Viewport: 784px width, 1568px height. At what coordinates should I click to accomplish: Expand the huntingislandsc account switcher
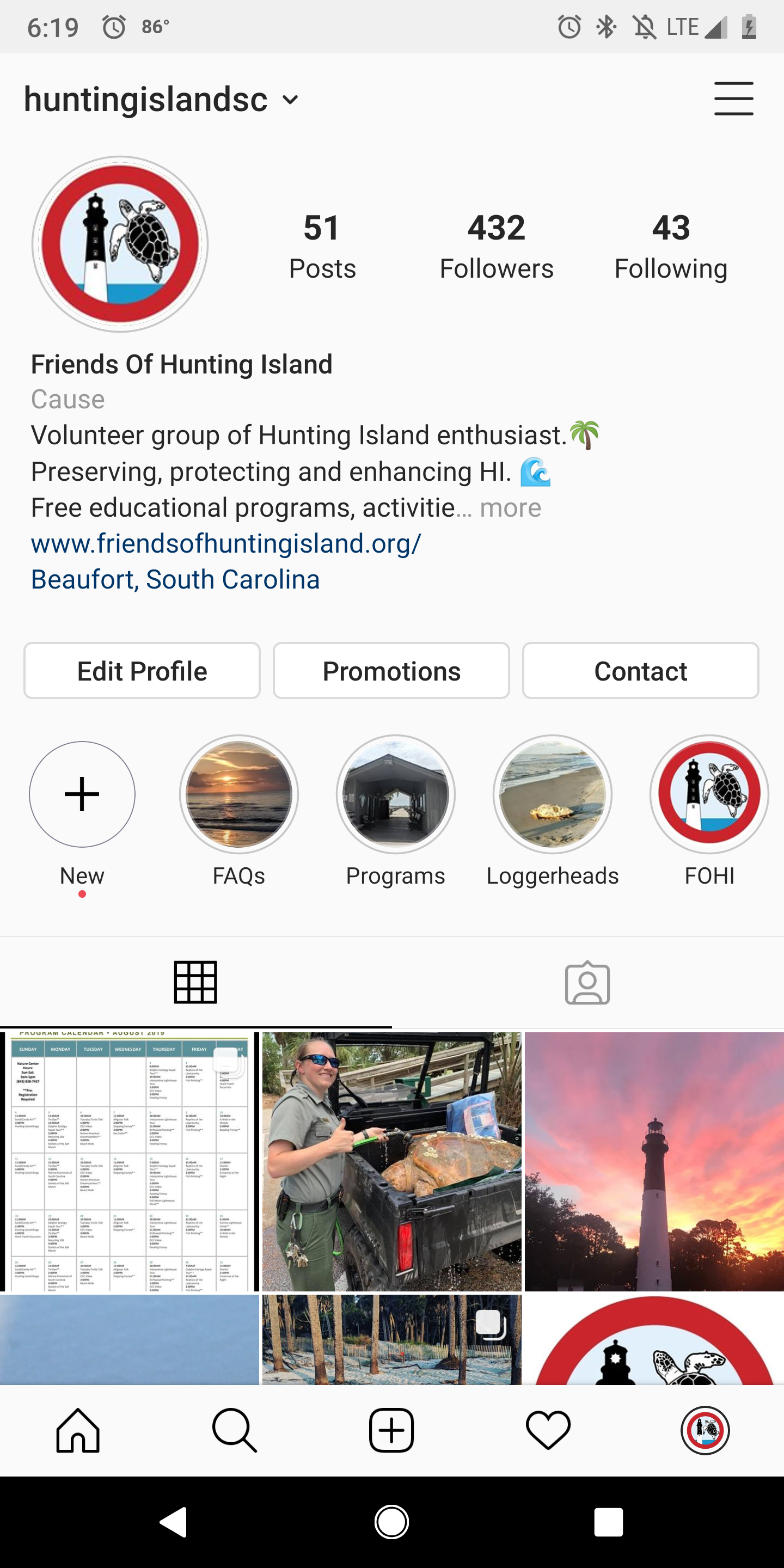(x=290, y=100)
